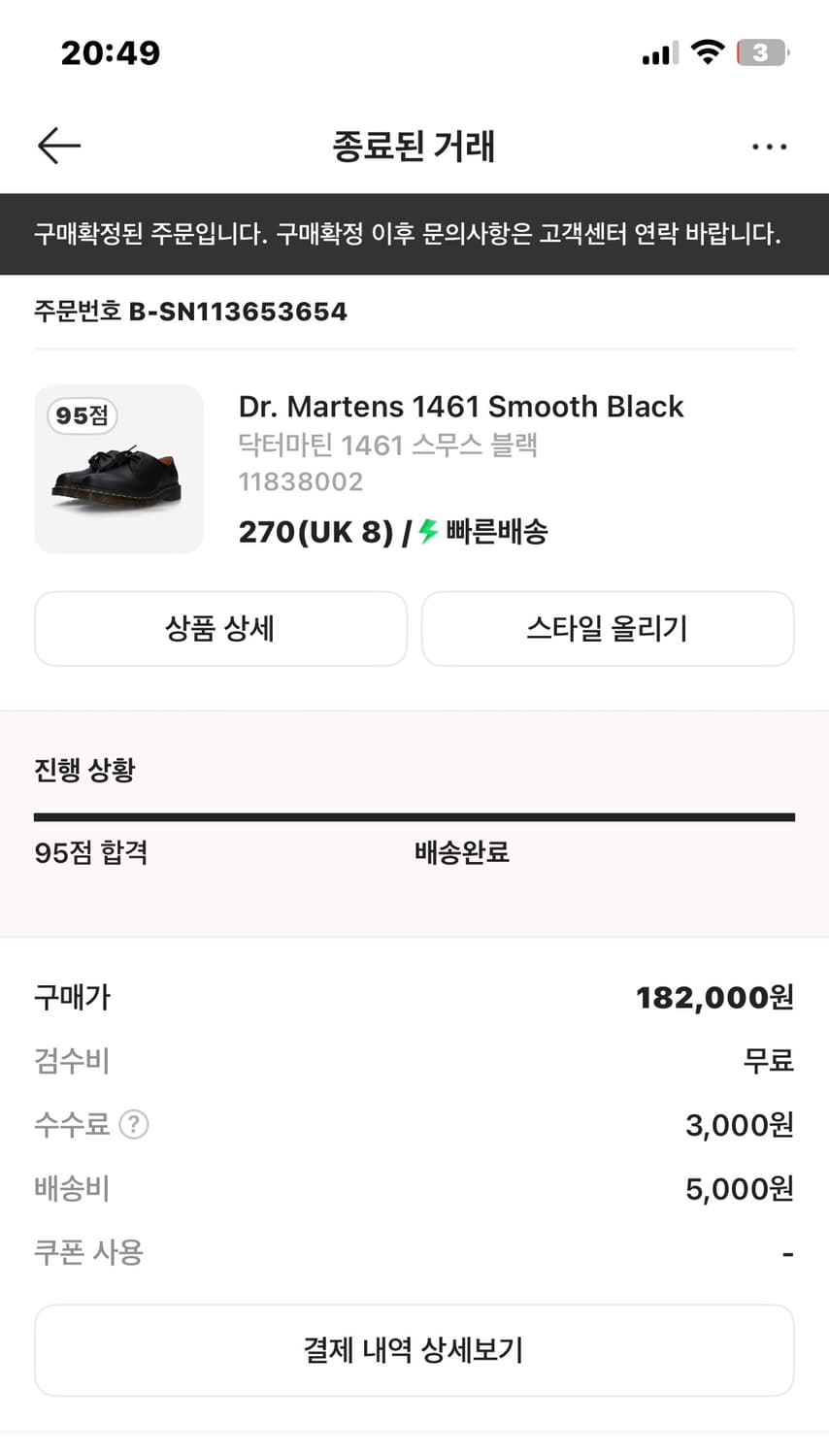The height and width of the screenshot is (1456, 829).
Task: Select the Dr. Martens 1461 Smooth Black title
Action: point(461,407)
